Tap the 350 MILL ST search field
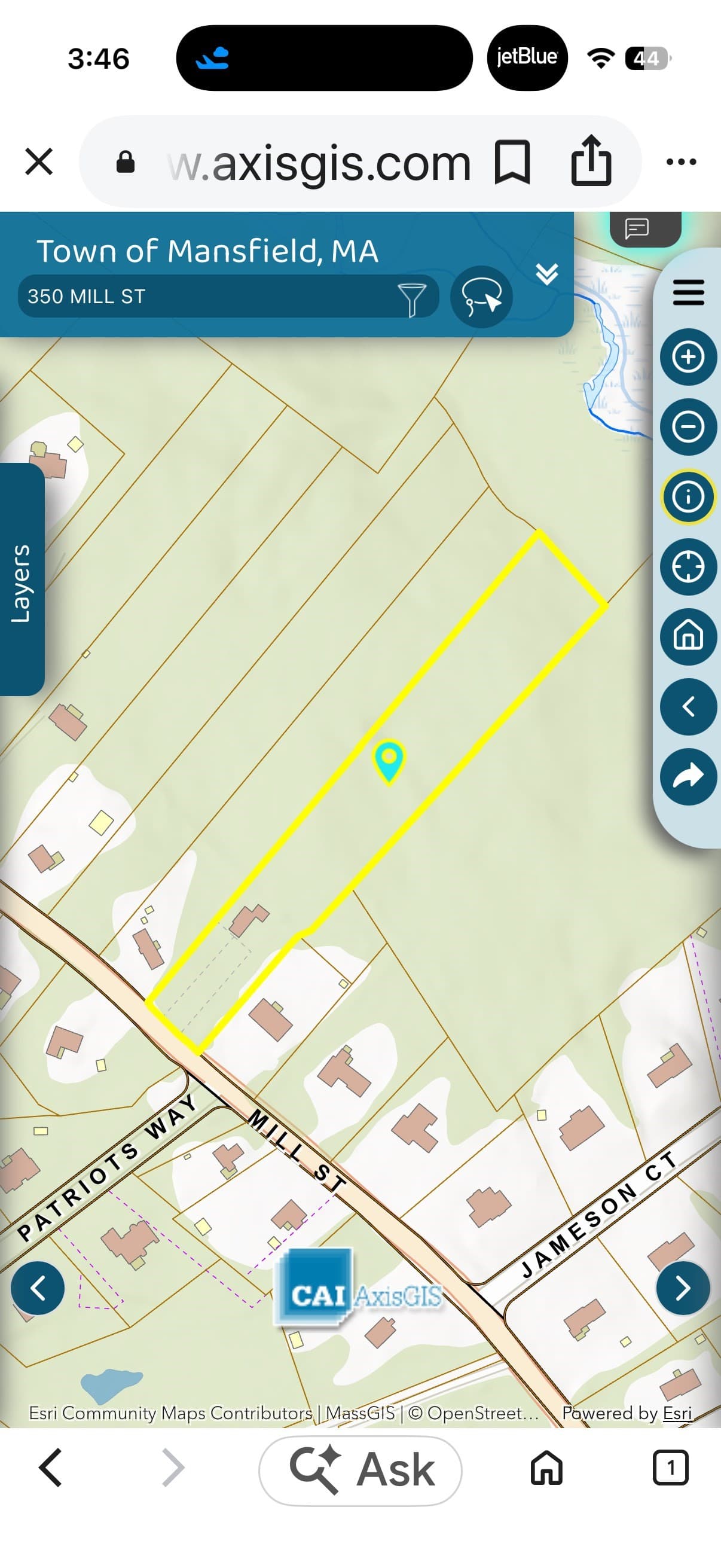 tap(207, 297)
